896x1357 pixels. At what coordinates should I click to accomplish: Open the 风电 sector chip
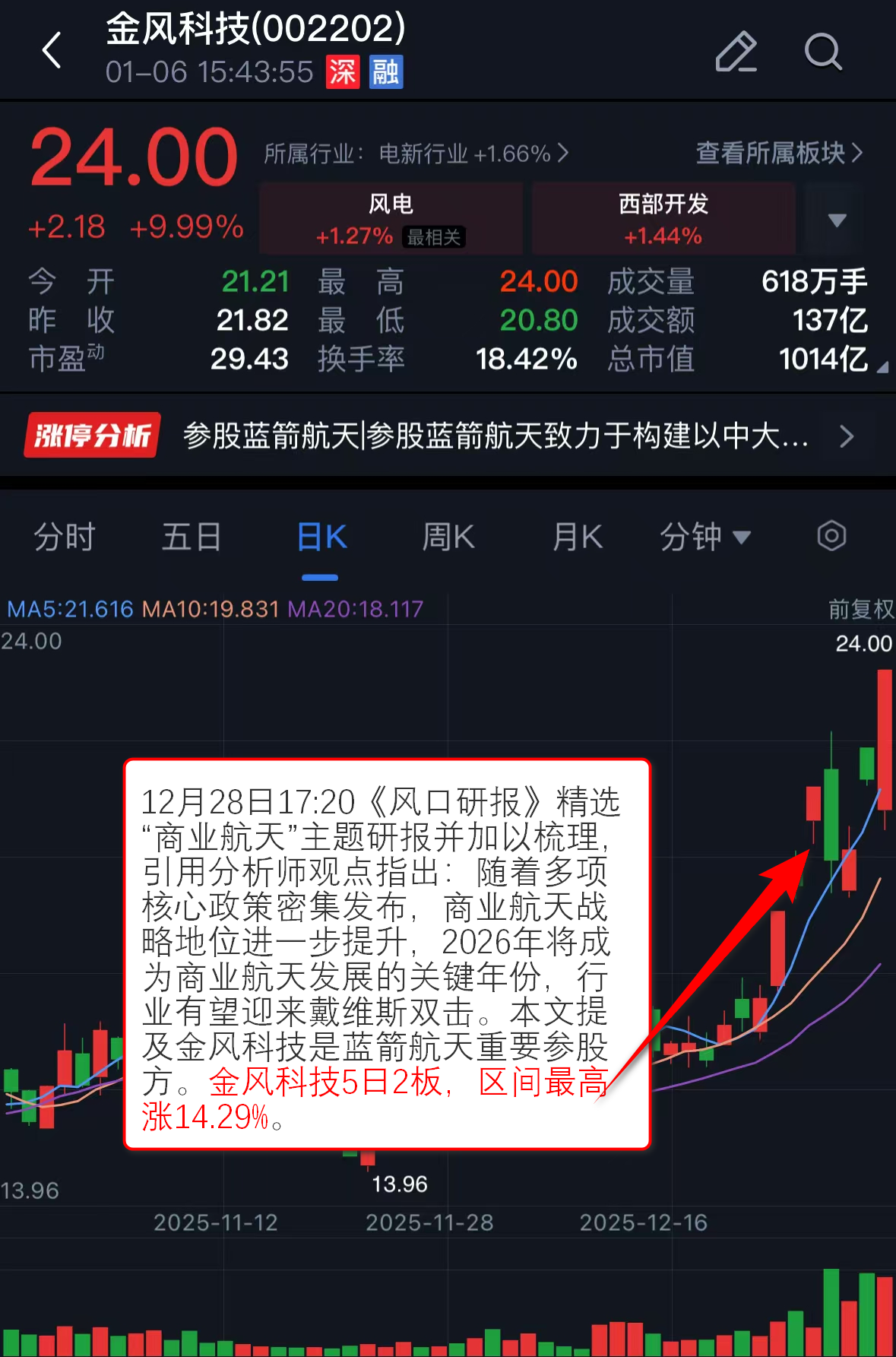[x=391, y=218]
